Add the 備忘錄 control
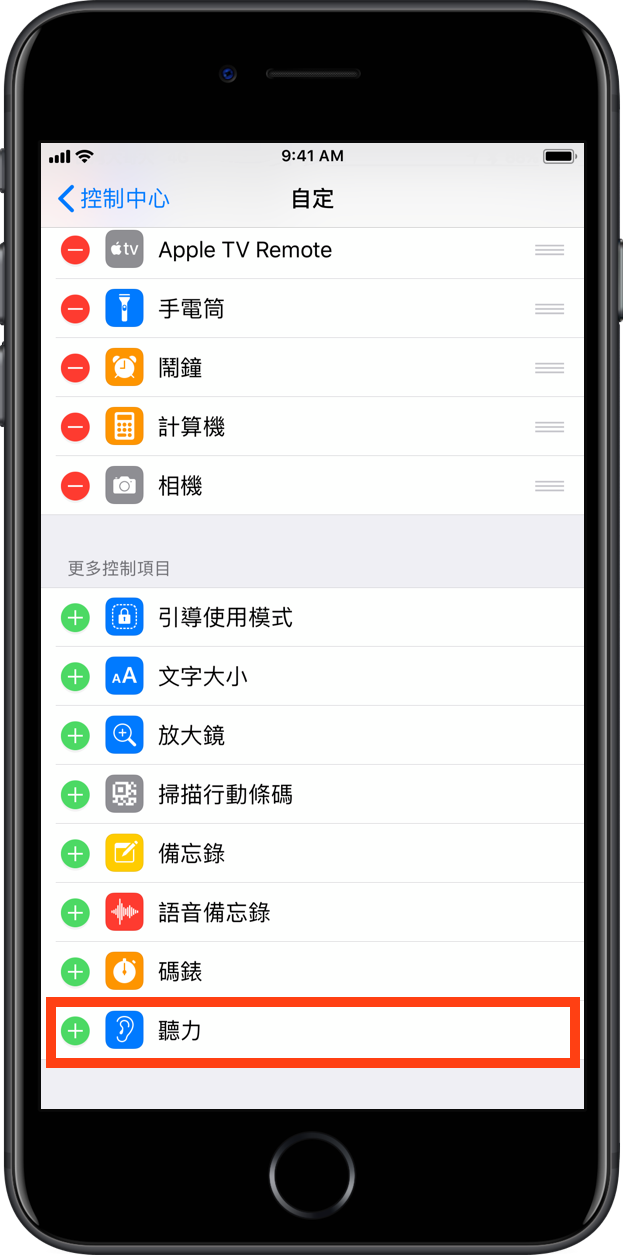The height and width of the screenshot is (1255, 623). pos(75,854)
